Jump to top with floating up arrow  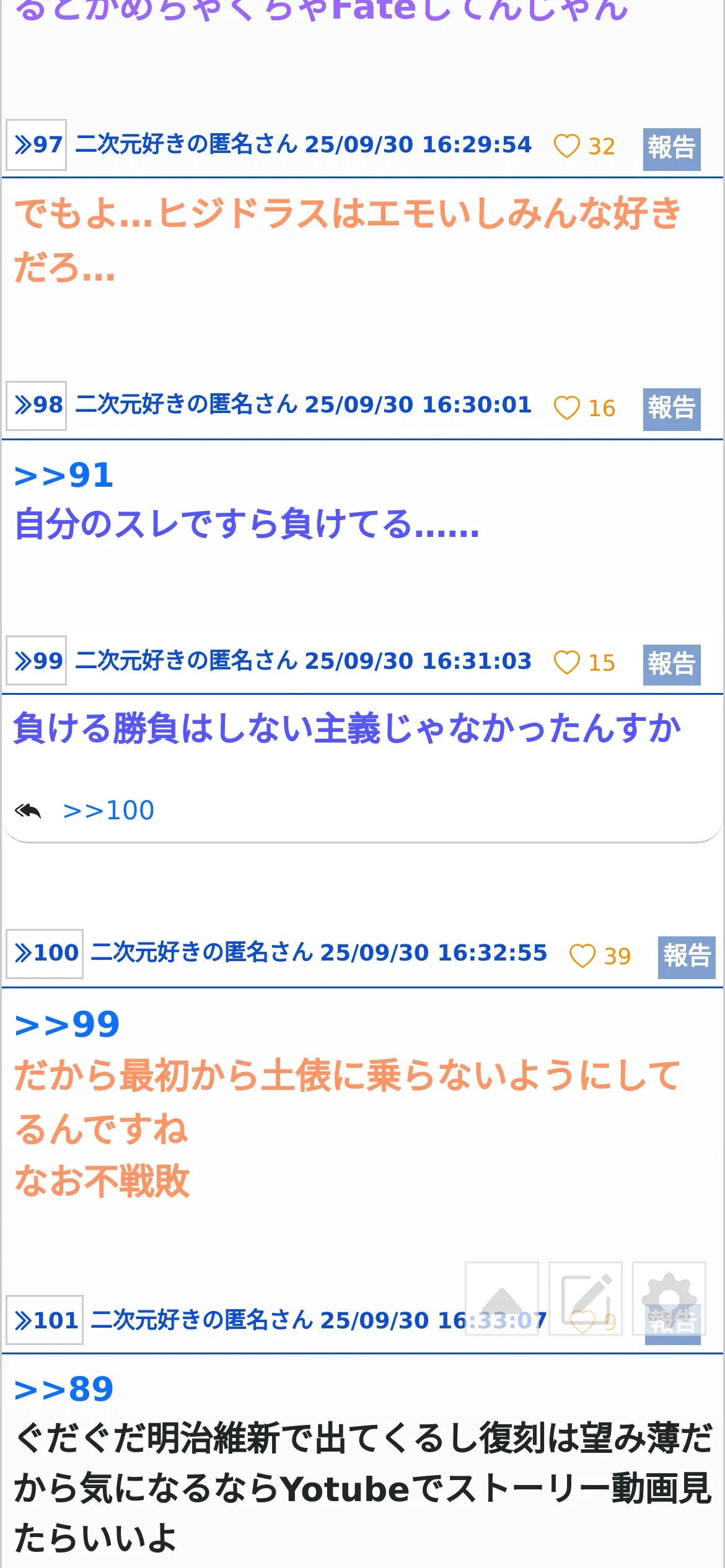click(x=502, y=1298)
